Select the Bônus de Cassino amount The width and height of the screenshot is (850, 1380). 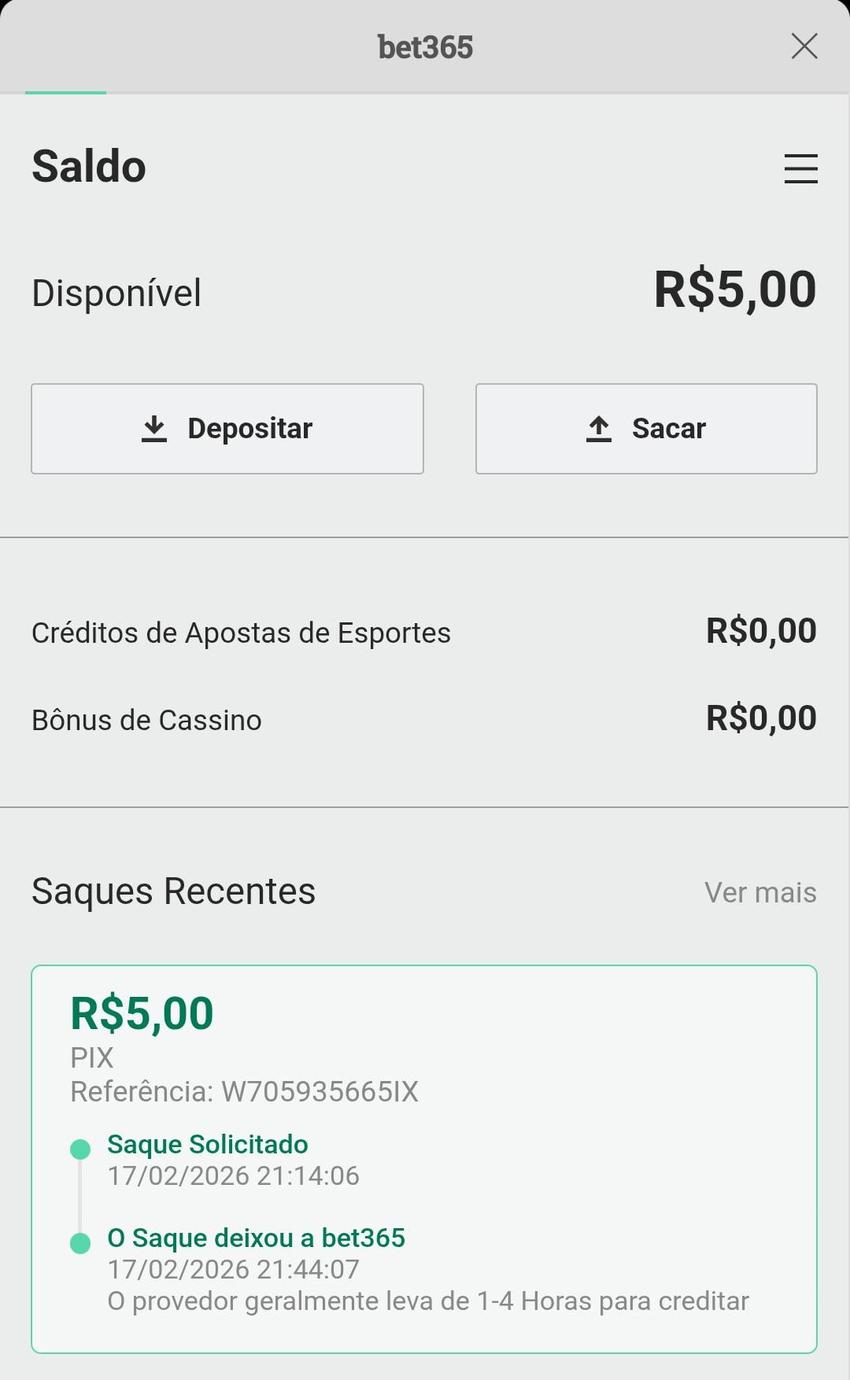(x=761, y=718)
